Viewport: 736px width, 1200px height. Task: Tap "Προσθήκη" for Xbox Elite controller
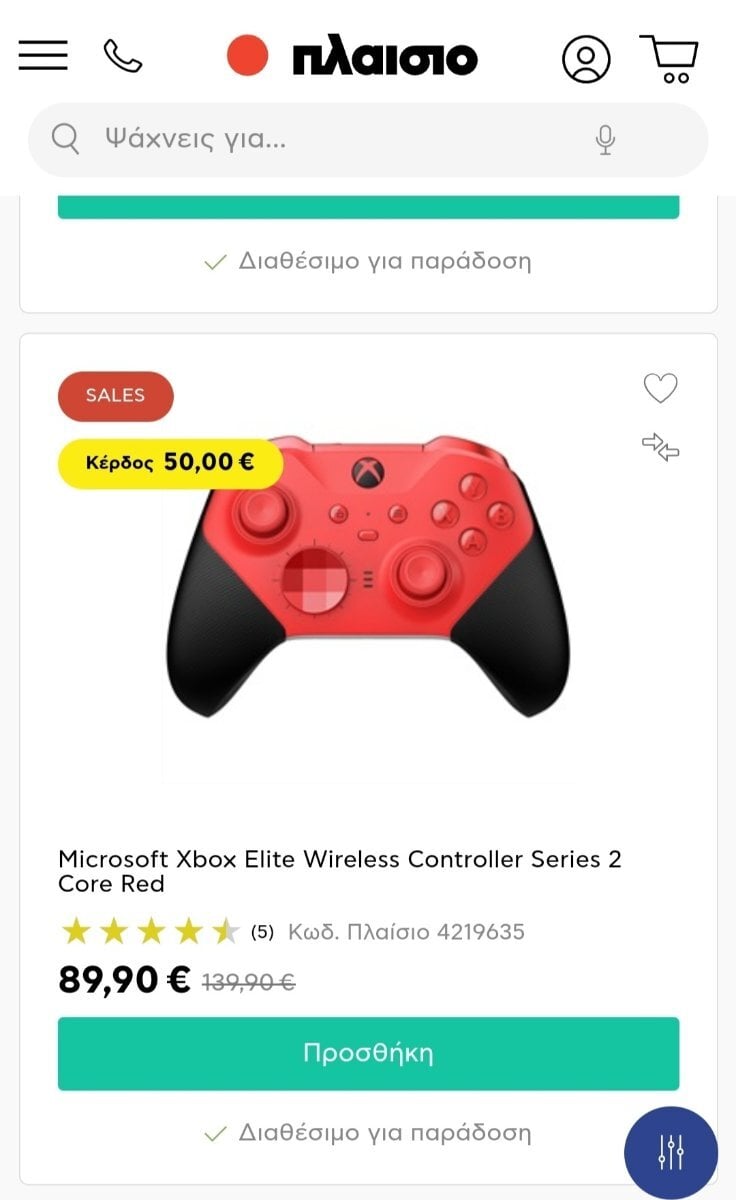[368, 1053]
